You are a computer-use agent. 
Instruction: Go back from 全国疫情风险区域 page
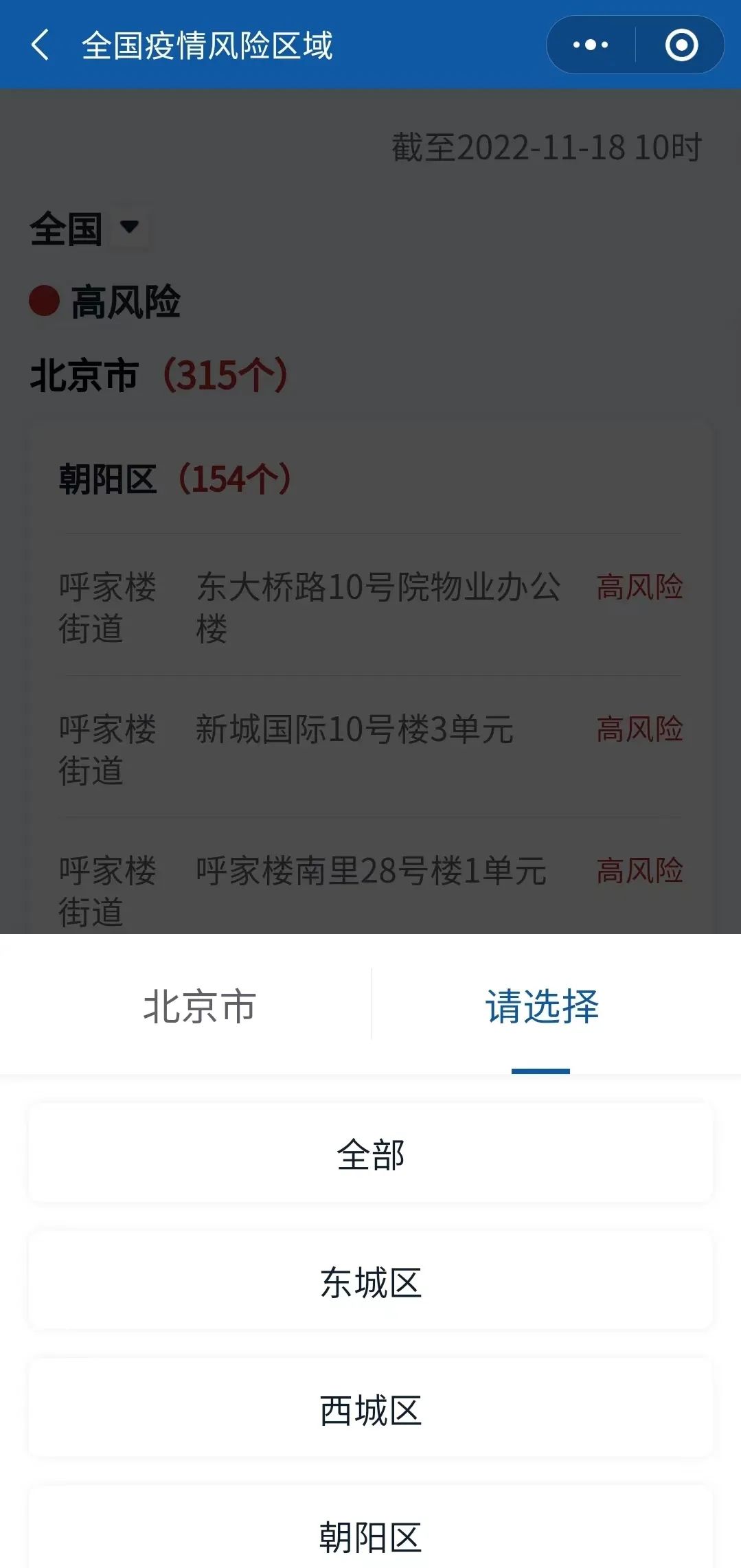(x=41, y=45)
